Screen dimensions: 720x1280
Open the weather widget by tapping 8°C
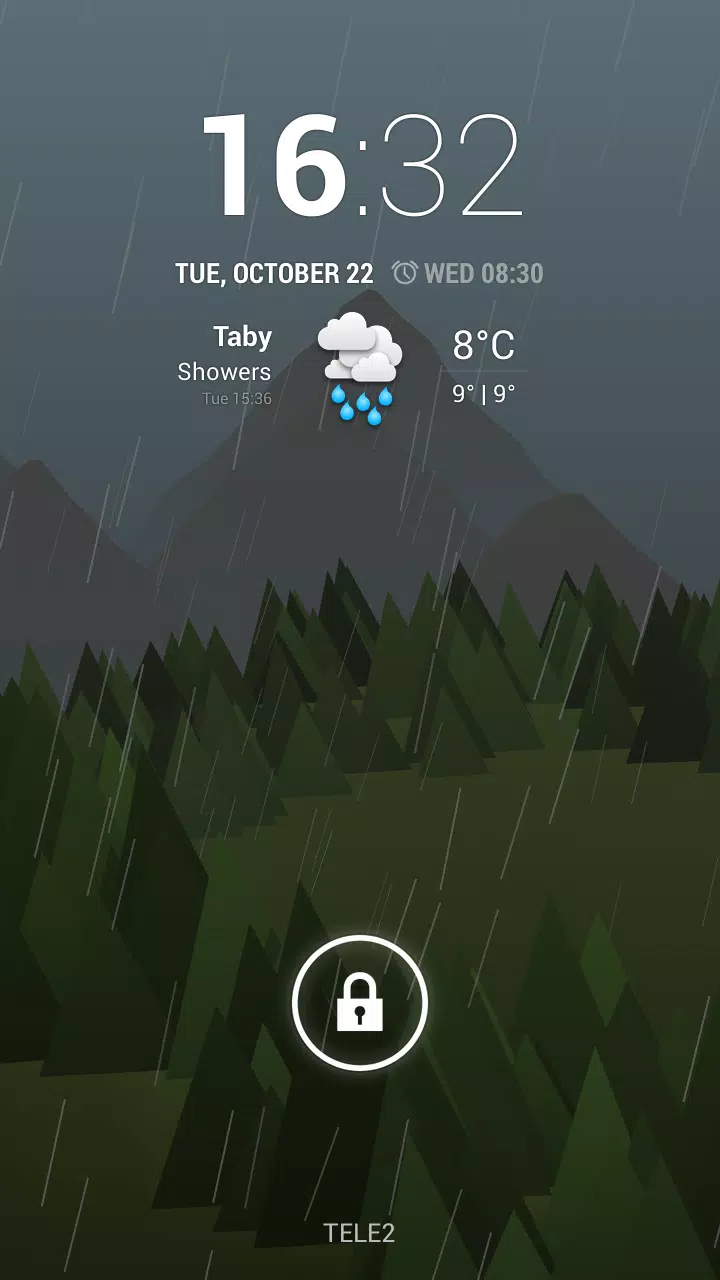pyautogui.click(x=484, y=345)
